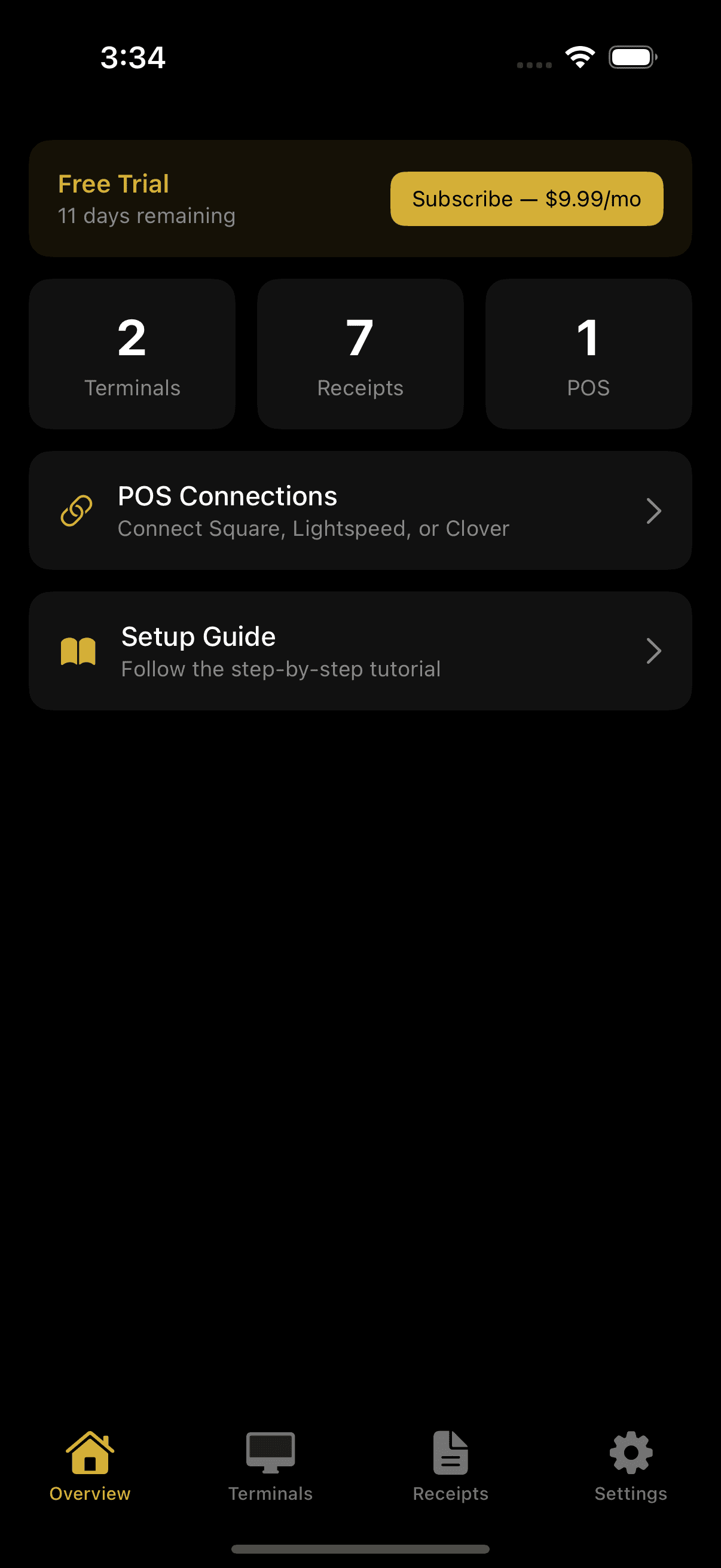The height and width of the screenshot is (1568, 721).
Task: Open the 1 POS stat card
Action: 588,354
